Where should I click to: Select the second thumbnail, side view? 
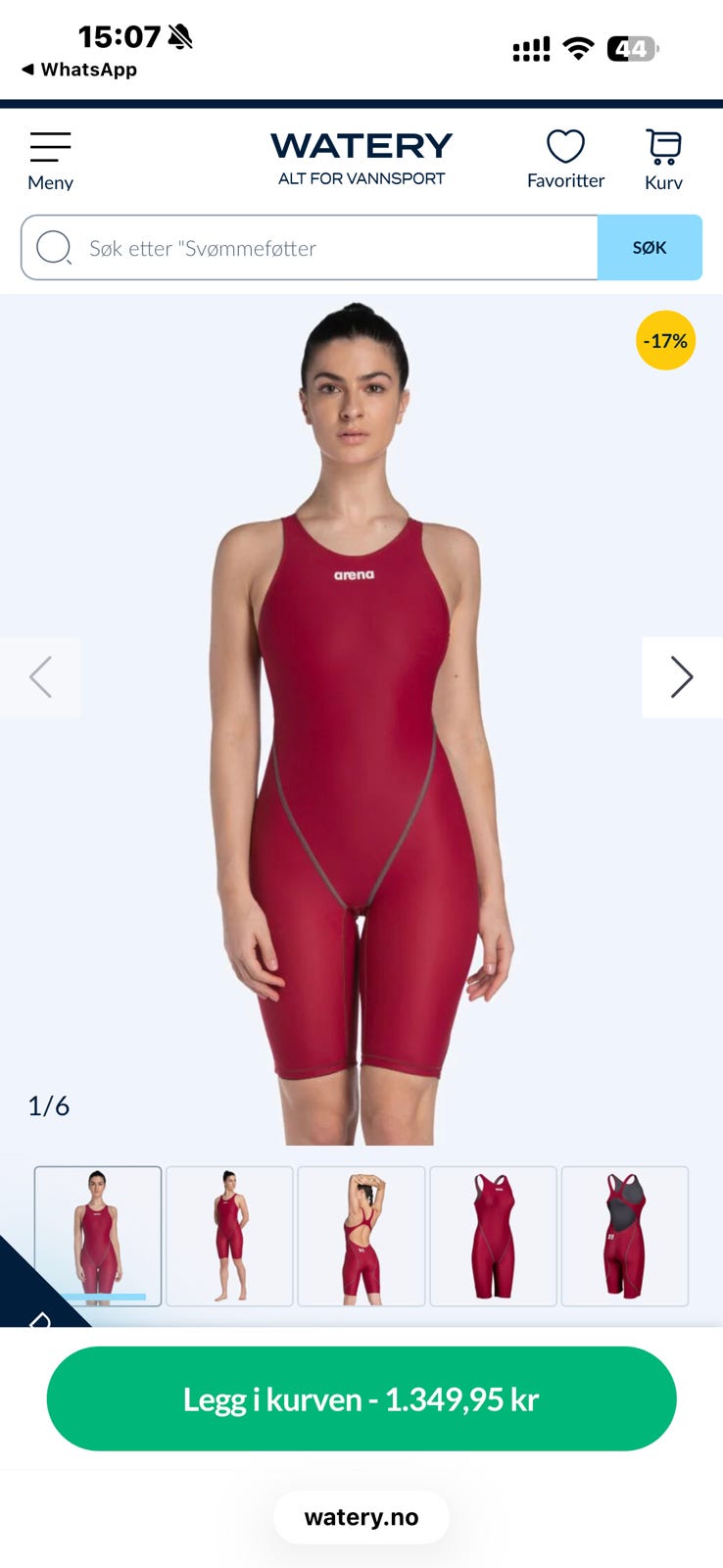[x=229, y=1236]
